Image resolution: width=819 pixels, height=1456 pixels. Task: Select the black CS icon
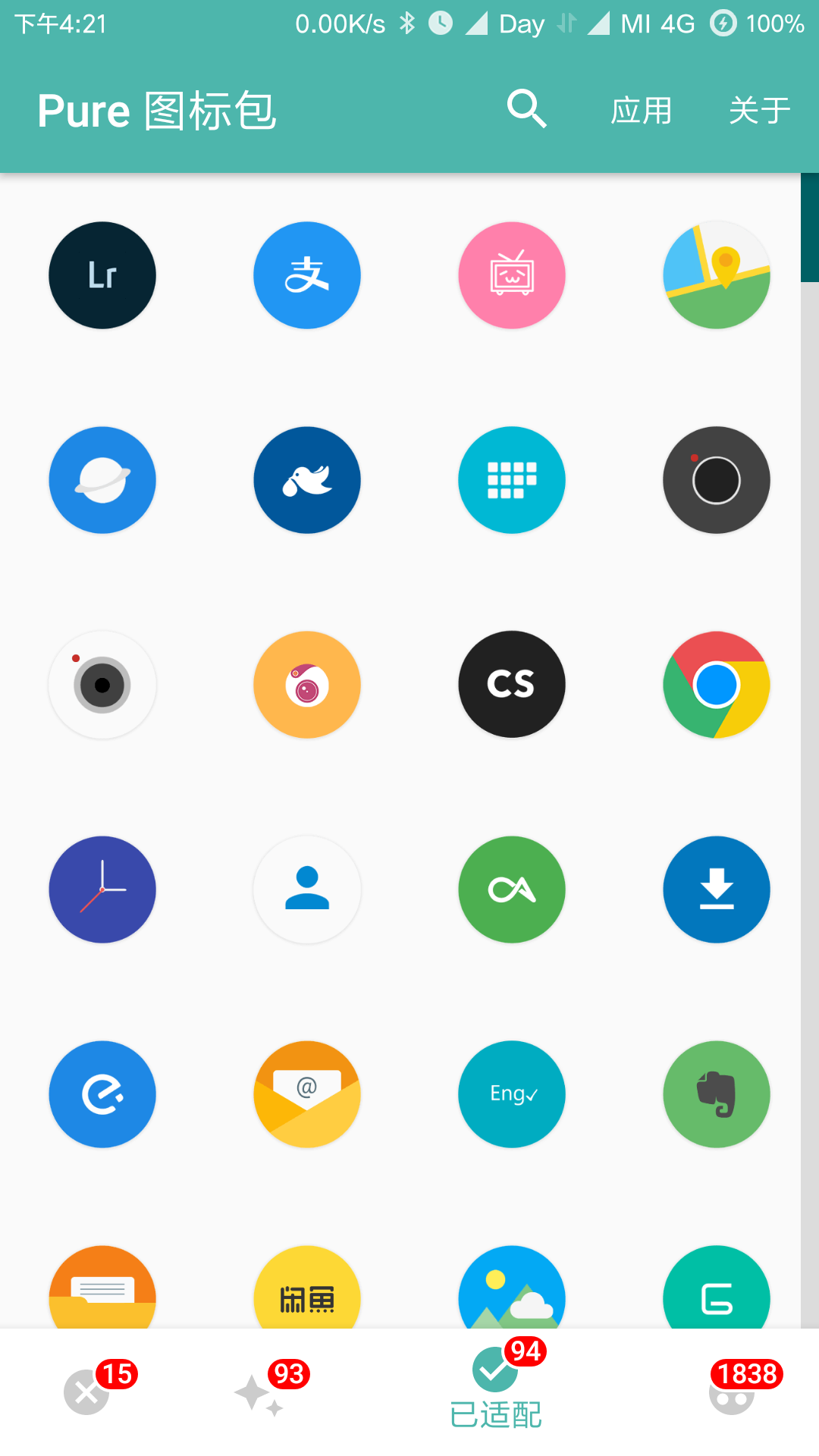512,685
